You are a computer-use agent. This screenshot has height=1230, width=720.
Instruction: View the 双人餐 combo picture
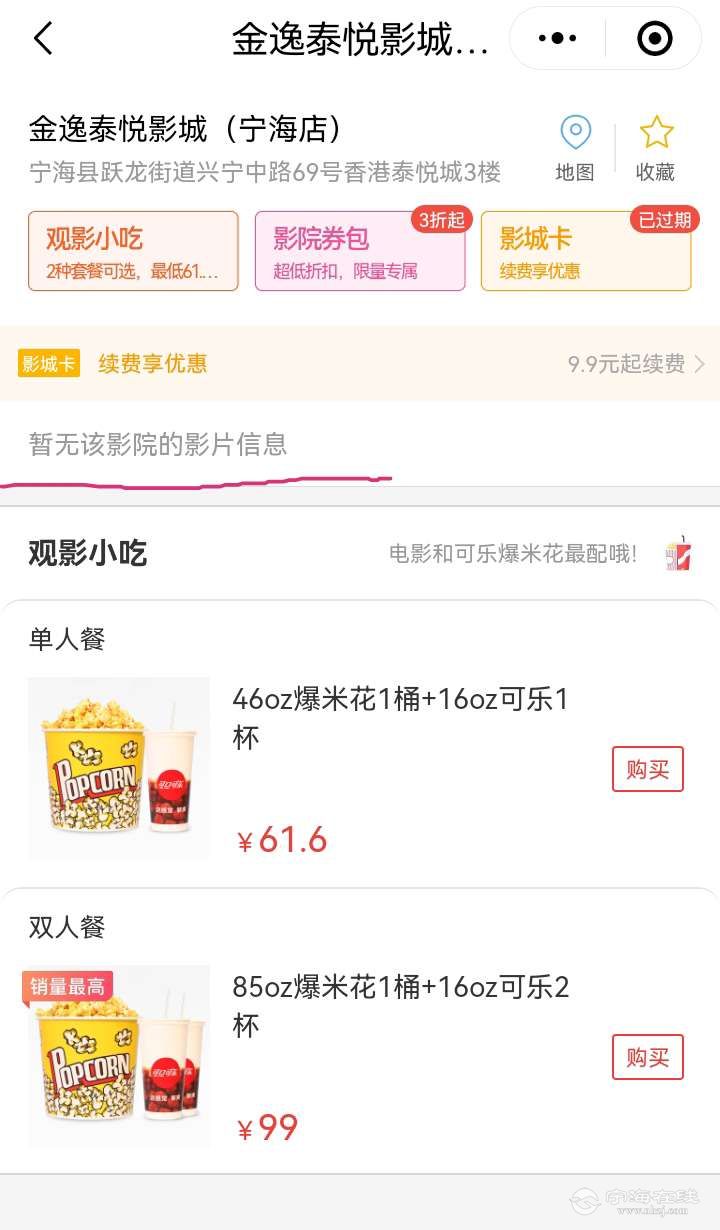(x=119, y=1056)
